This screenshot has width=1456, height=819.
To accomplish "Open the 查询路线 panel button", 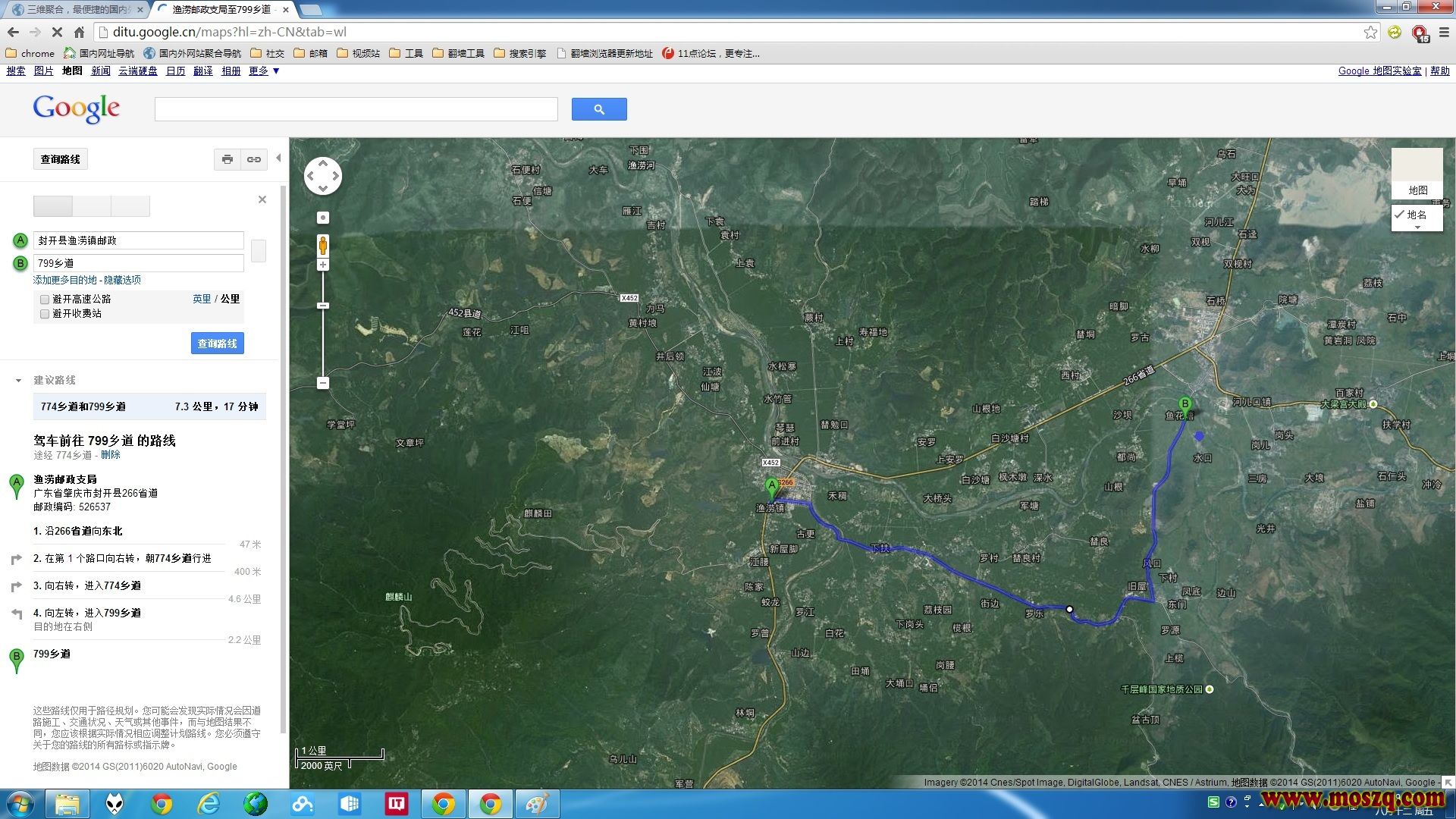I will 61,159.
